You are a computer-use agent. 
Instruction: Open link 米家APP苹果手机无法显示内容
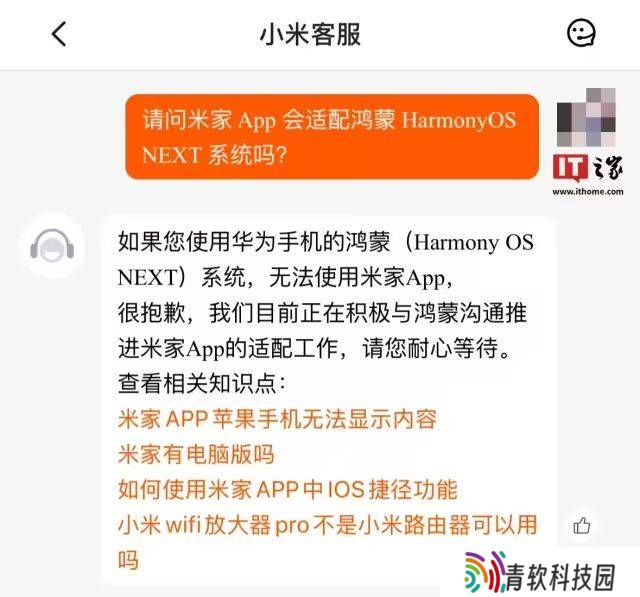pos(277,419)
